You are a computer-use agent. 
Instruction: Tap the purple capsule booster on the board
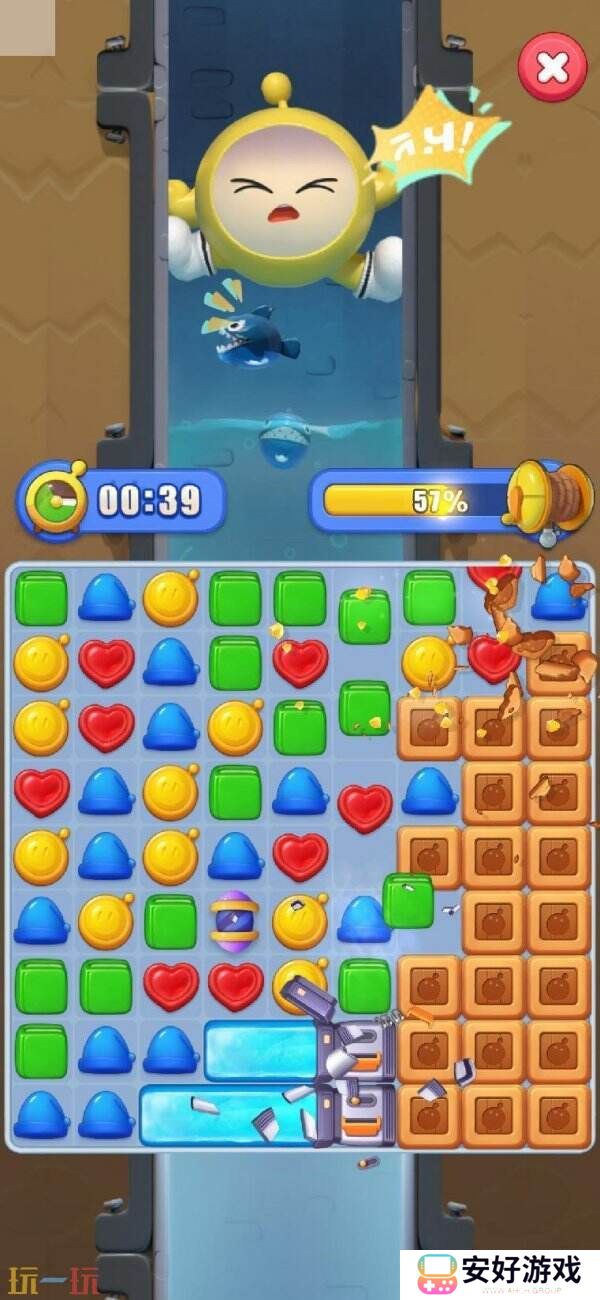click(x=235, y=921)
